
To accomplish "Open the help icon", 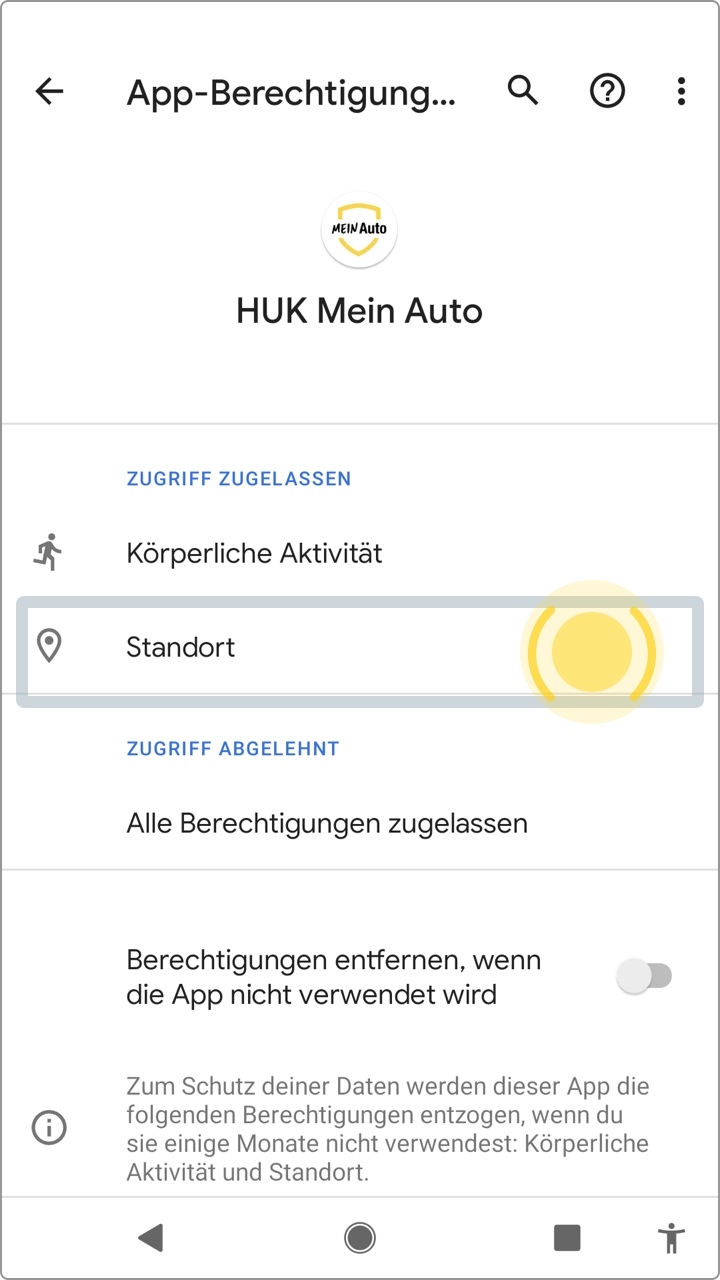I will [x=607, y=92].
